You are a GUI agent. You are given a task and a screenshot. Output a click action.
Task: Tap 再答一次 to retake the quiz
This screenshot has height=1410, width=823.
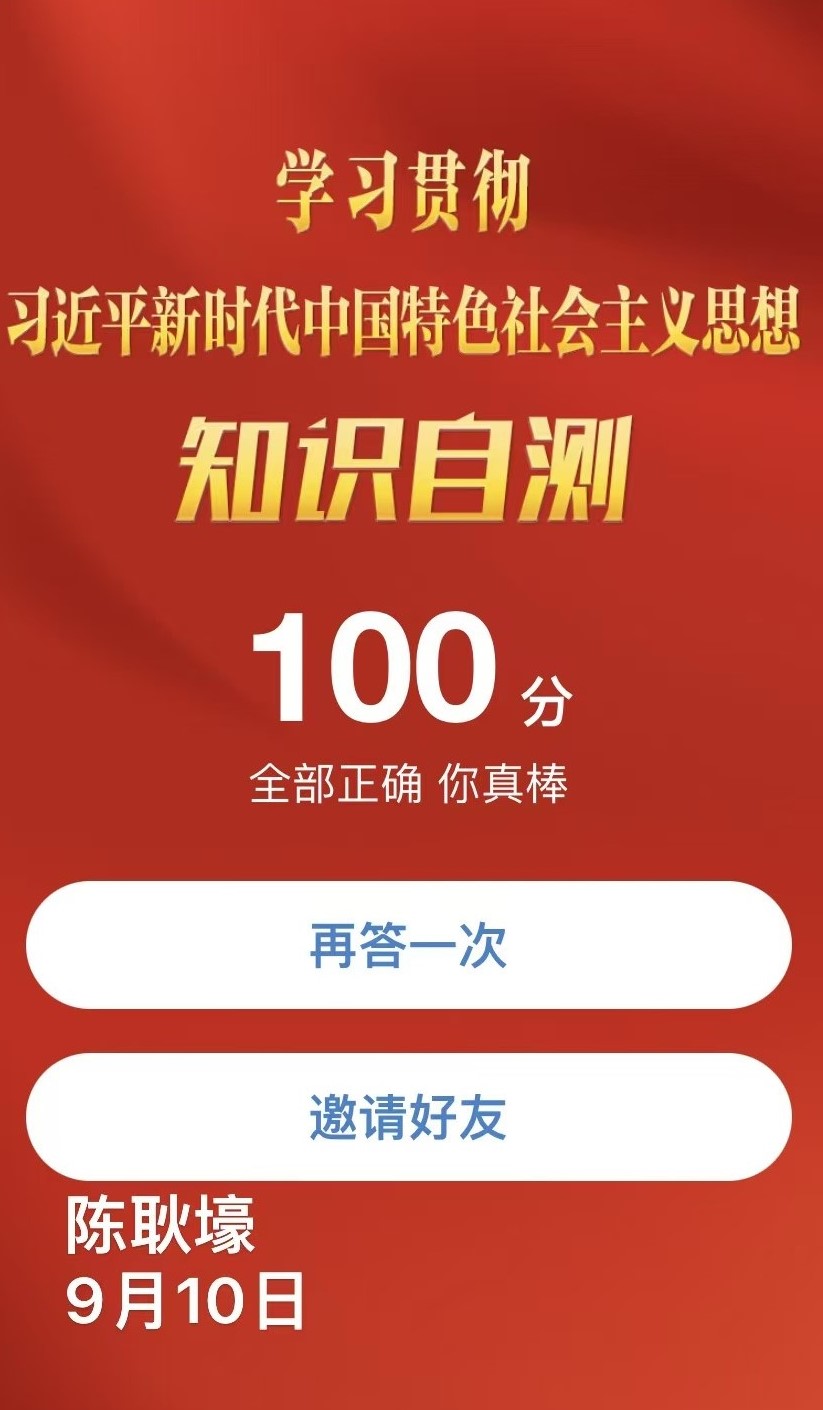(408, 945)
